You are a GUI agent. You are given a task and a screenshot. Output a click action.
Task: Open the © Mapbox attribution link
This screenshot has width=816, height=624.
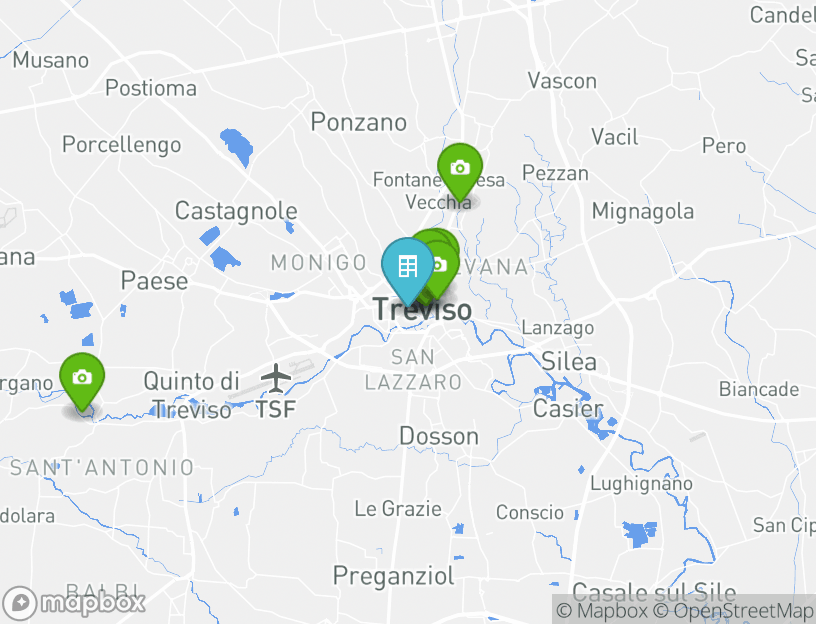click(x=601, y=610)
